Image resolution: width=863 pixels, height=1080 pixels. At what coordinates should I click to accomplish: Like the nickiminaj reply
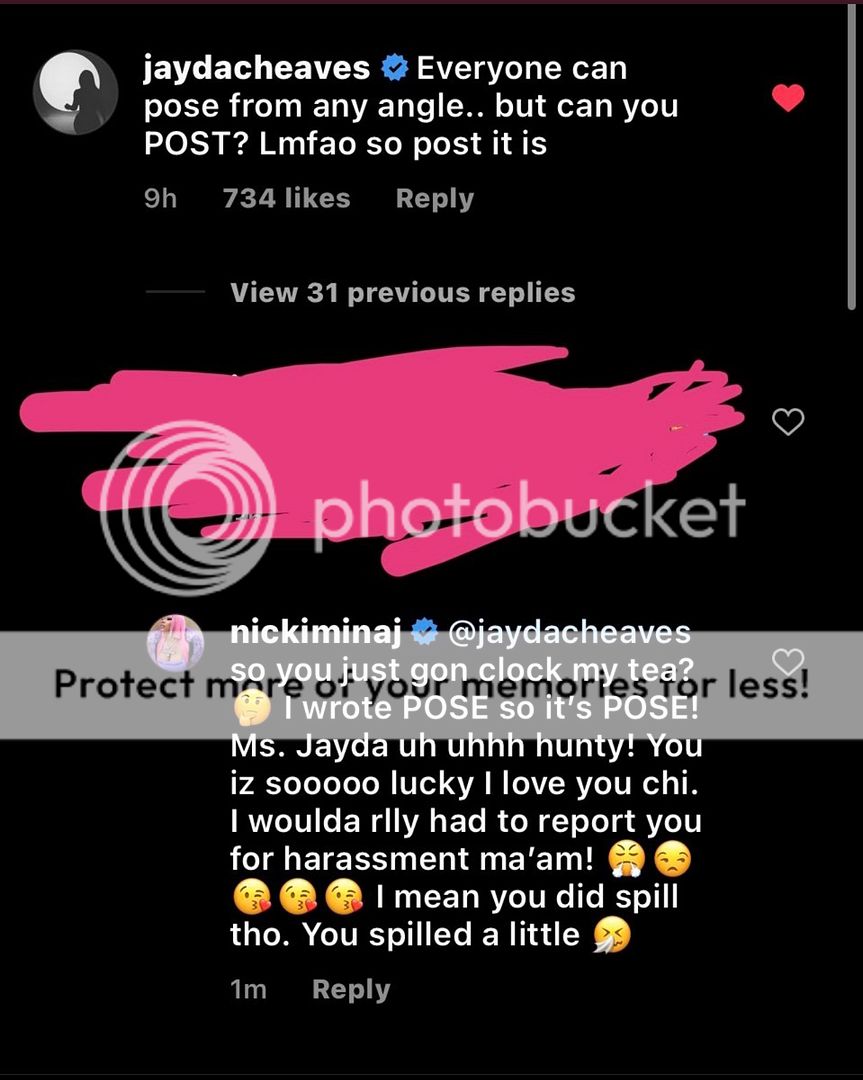(788, 661)
